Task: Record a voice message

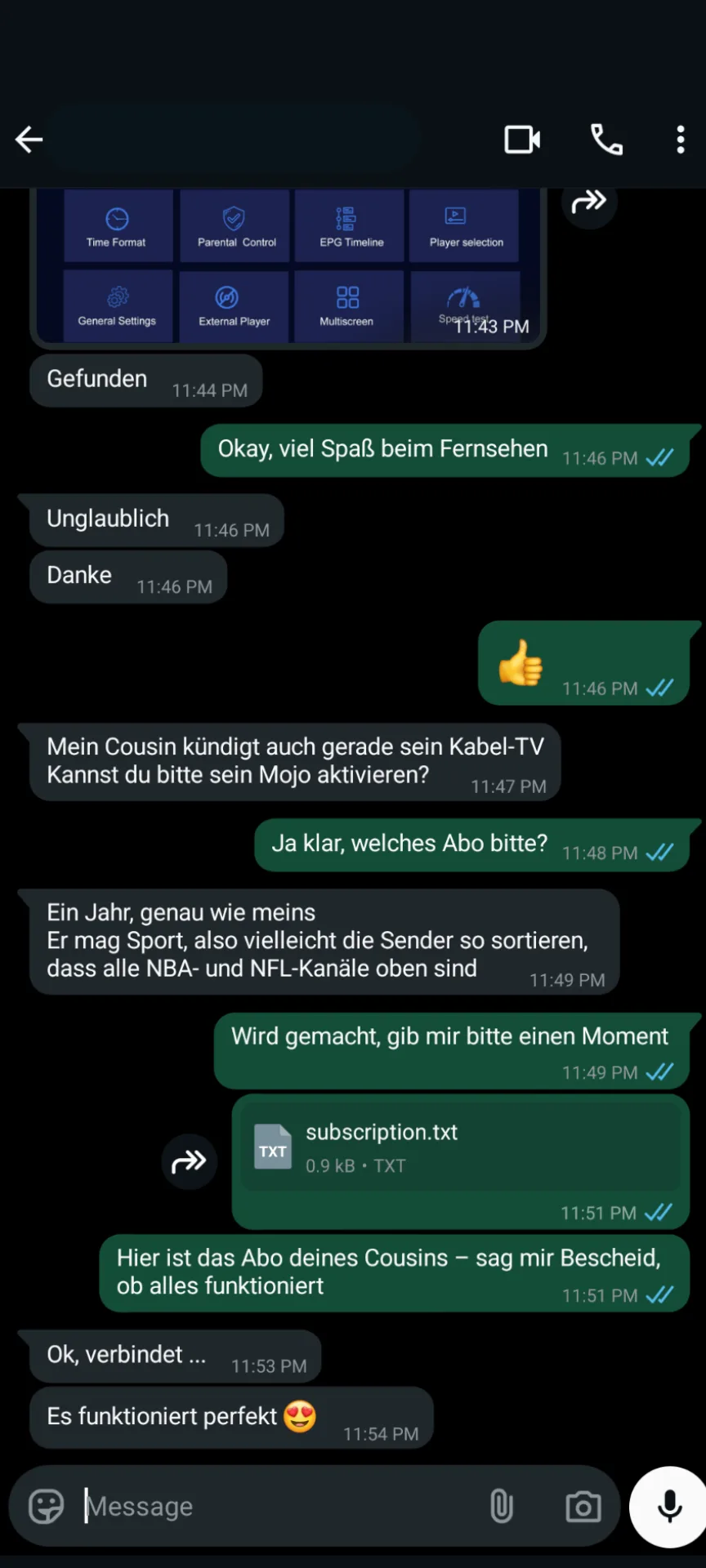Action: click(x=669, y=1506)
